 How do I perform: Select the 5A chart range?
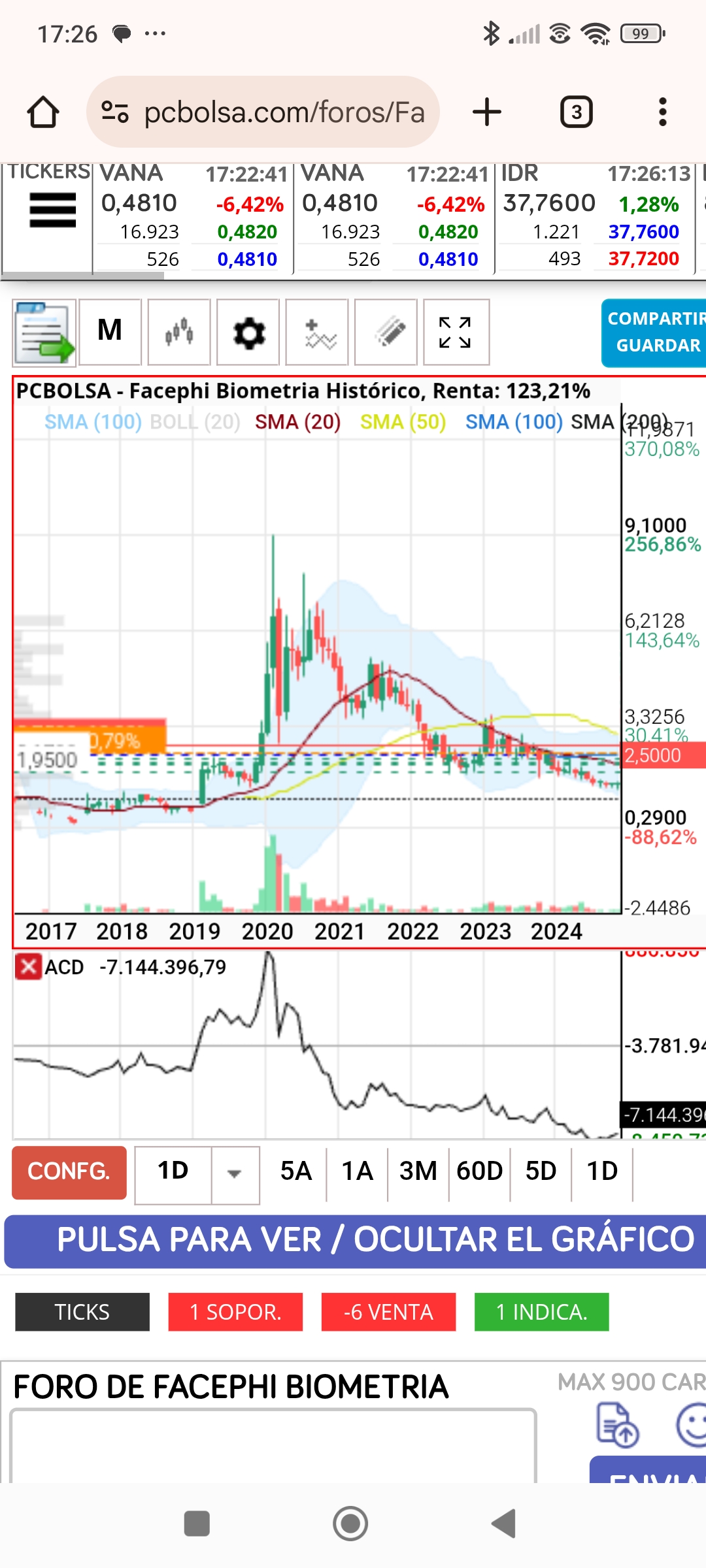point(296,1171)
